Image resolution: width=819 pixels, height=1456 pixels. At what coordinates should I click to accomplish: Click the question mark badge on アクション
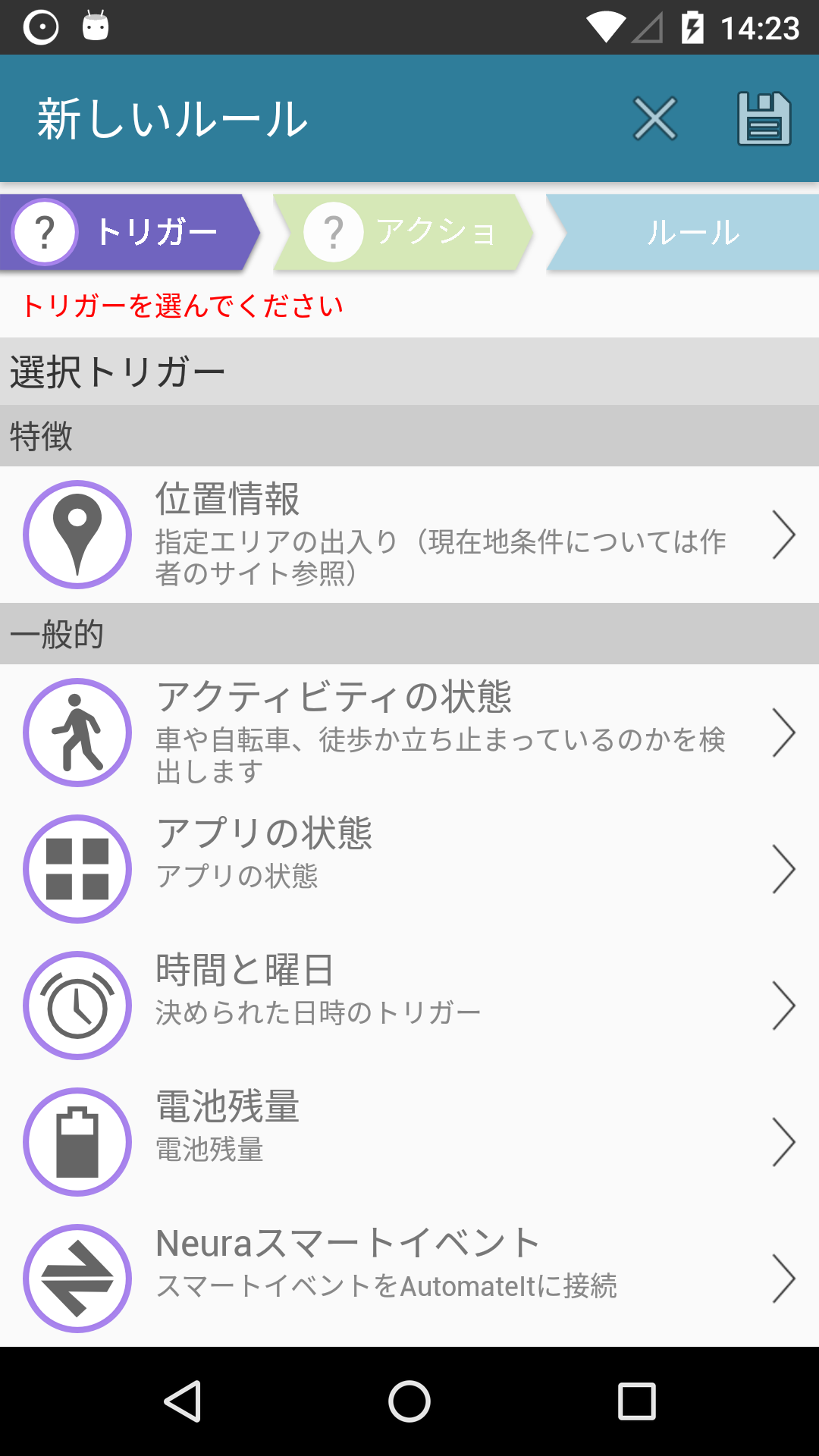point(334,231)
